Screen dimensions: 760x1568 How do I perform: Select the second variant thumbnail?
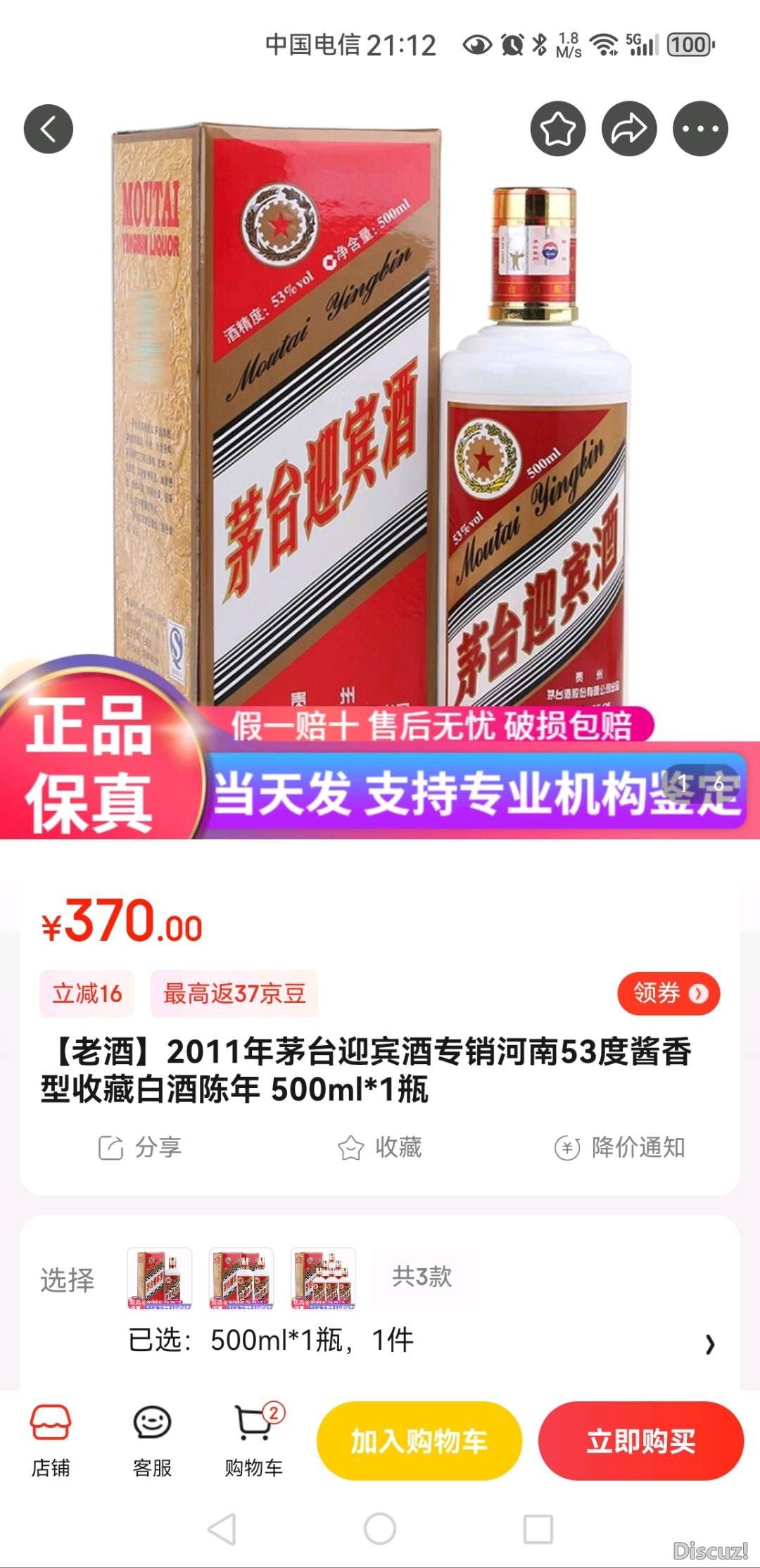[241, 1277]
